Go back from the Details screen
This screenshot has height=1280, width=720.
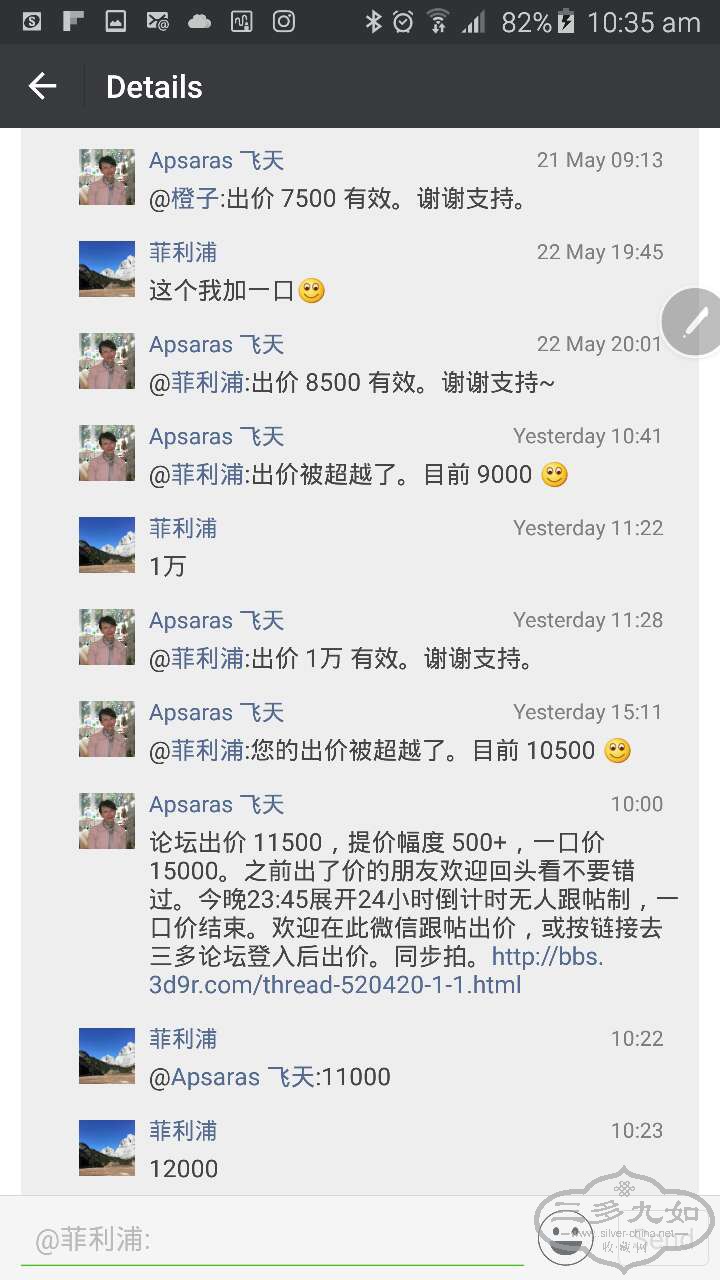coord(42,87)
